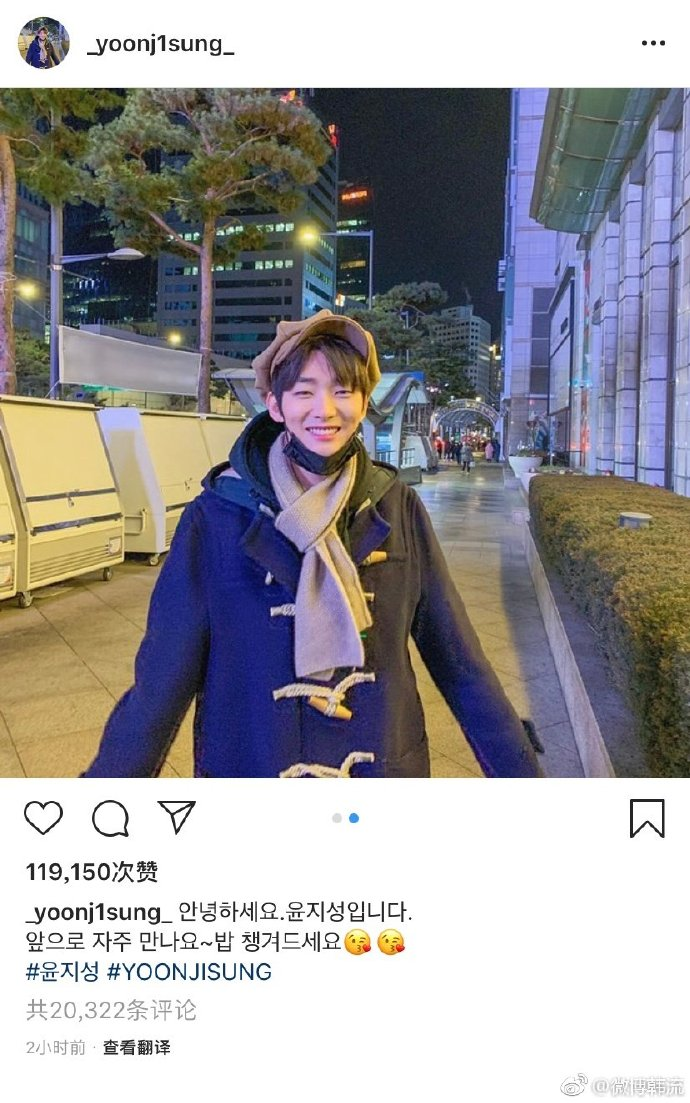Like the post with the heart icon

(x=43, y=818)
